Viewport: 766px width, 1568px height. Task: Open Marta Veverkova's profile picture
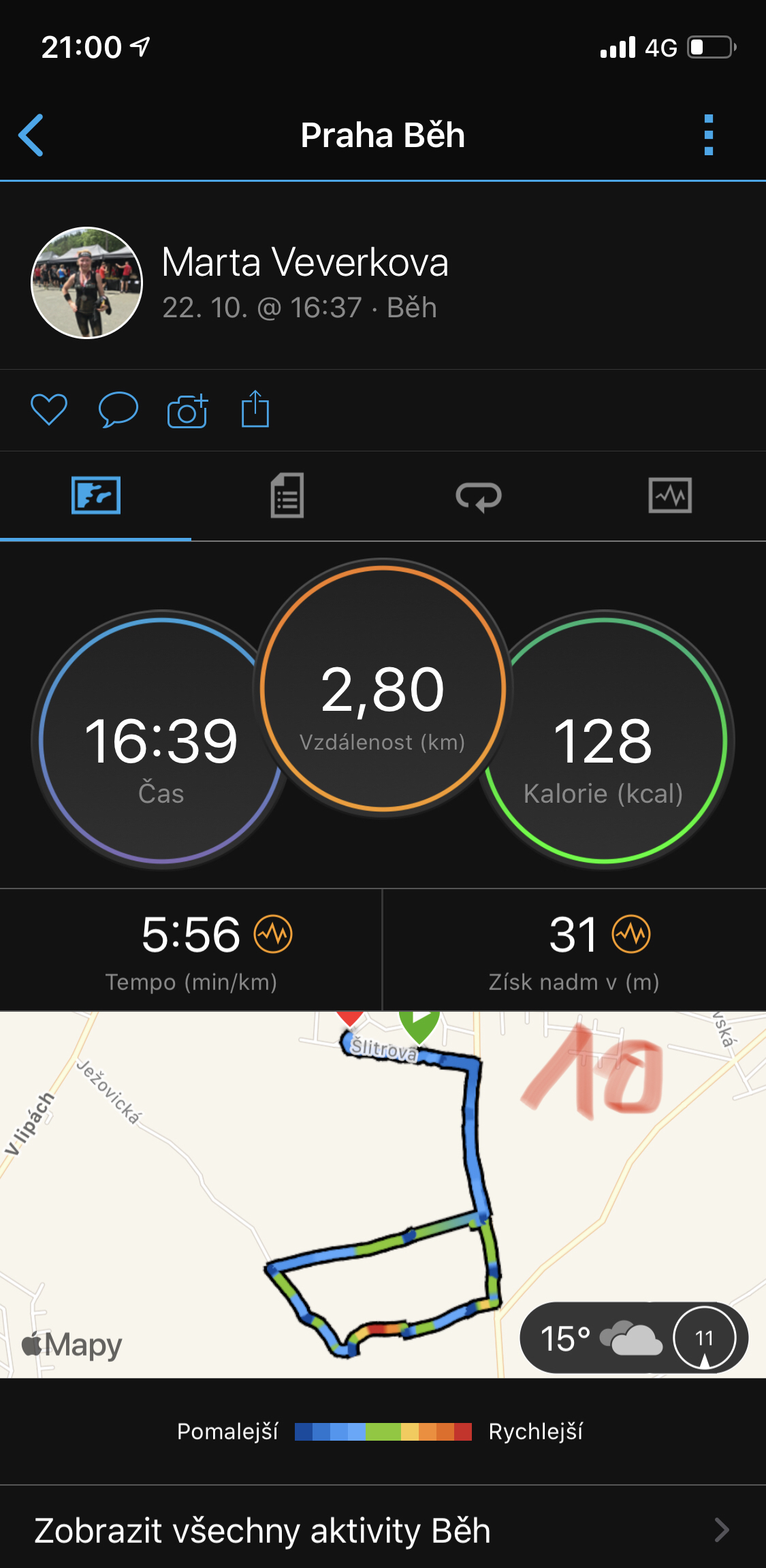click(87, 283)
